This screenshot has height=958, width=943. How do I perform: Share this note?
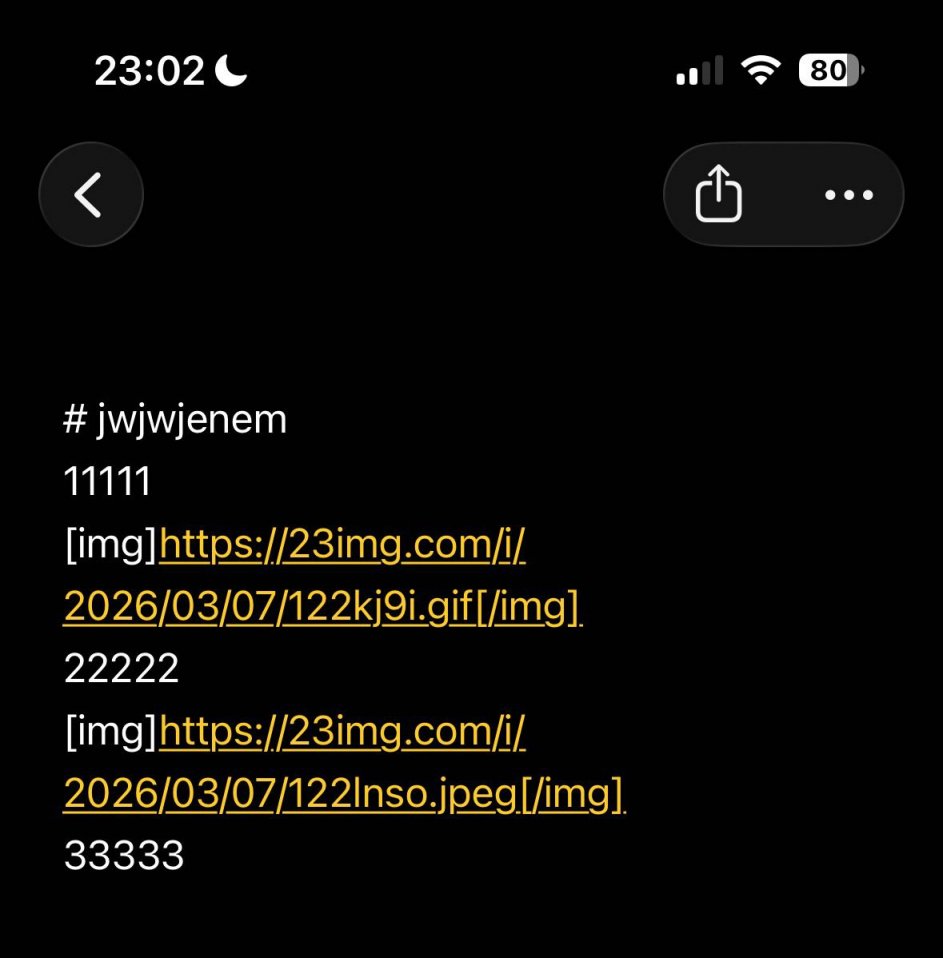(x=718, y=194)
